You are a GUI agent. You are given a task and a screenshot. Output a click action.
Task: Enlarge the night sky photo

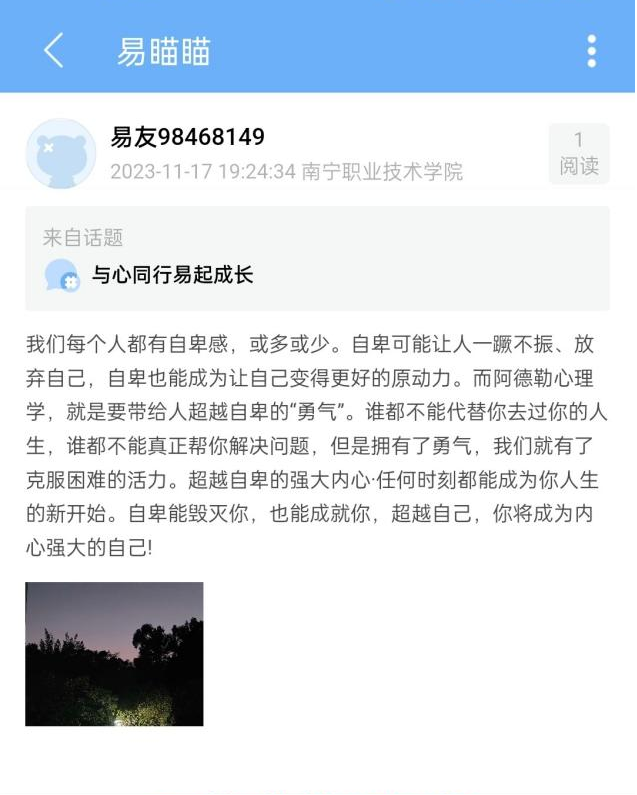114,654
